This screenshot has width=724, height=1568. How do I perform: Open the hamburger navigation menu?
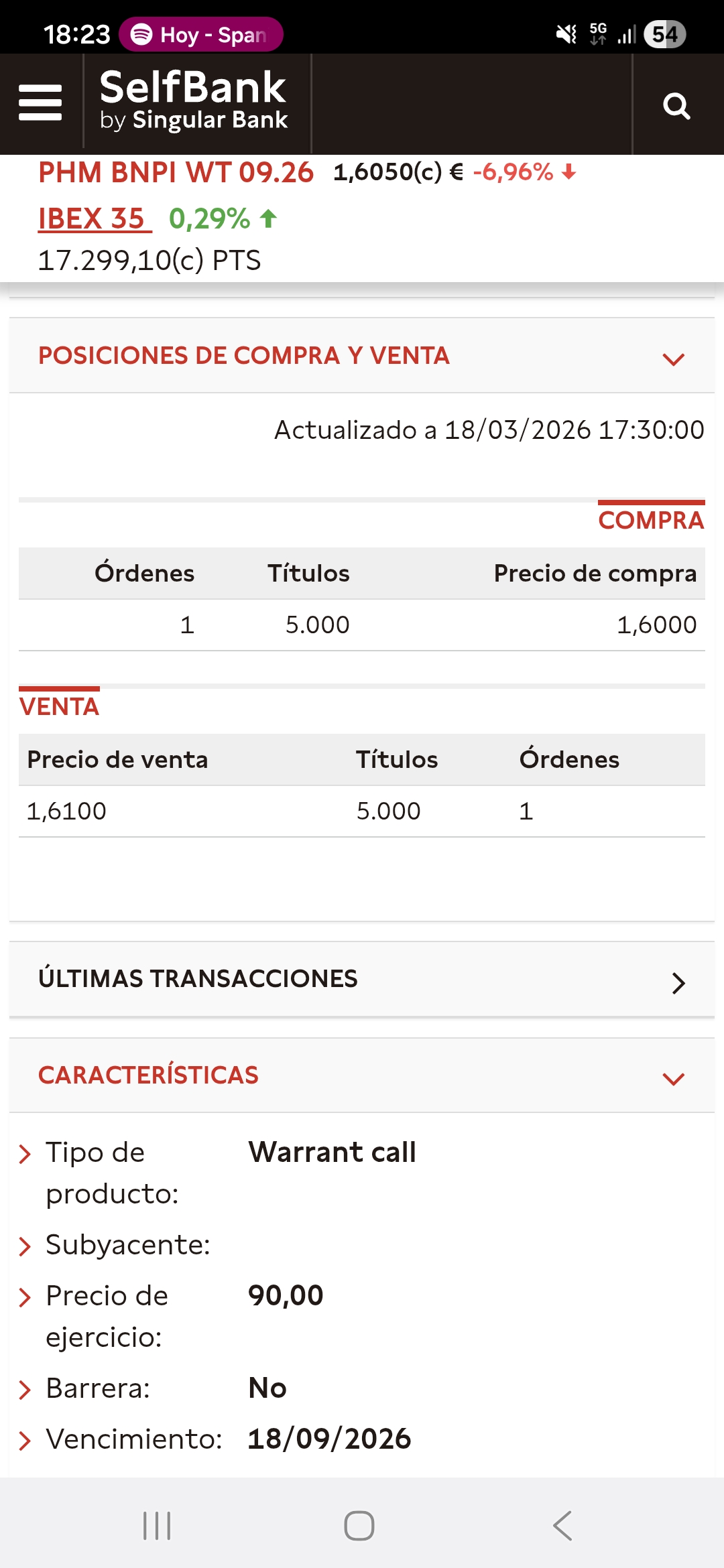tap(40, 103)
